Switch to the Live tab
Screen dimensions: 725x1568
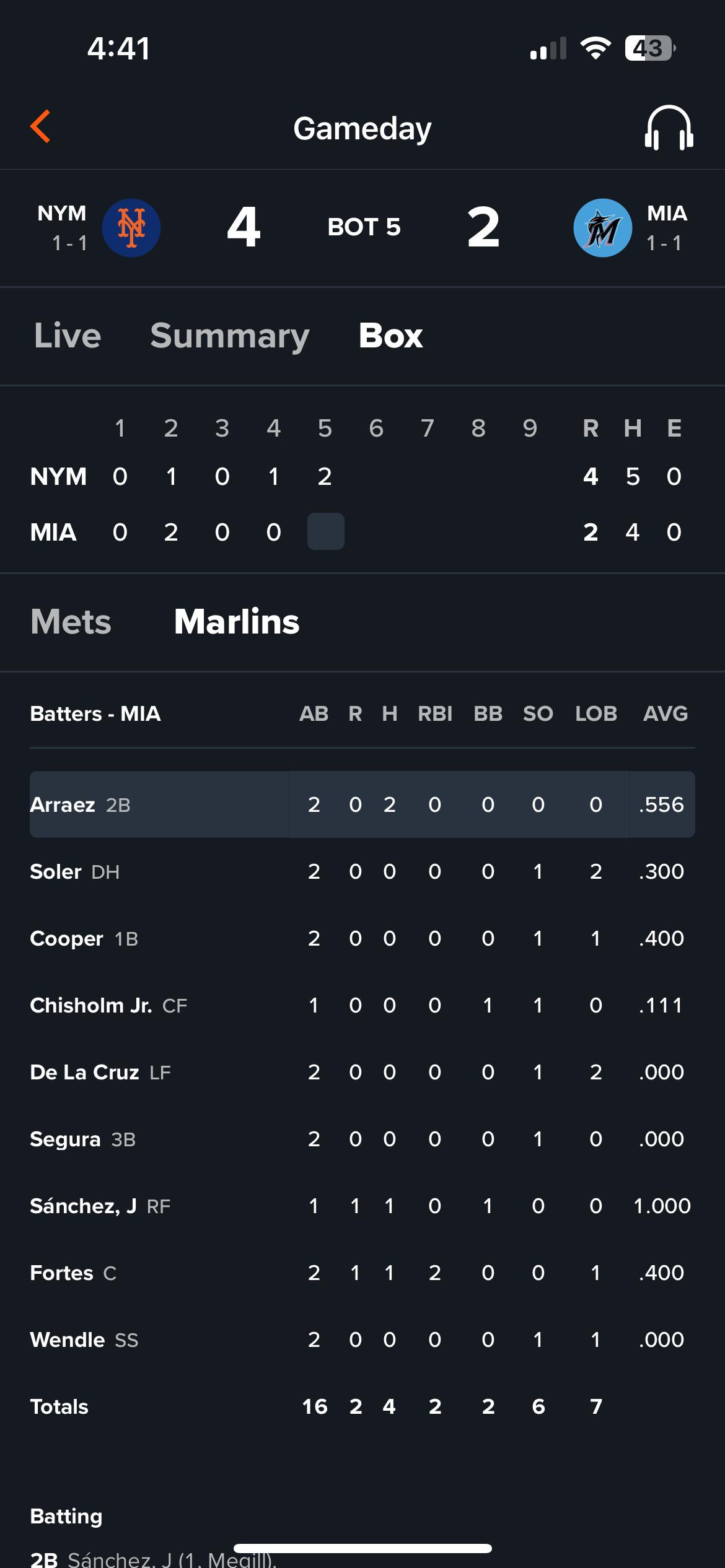[x=68, y=336]
